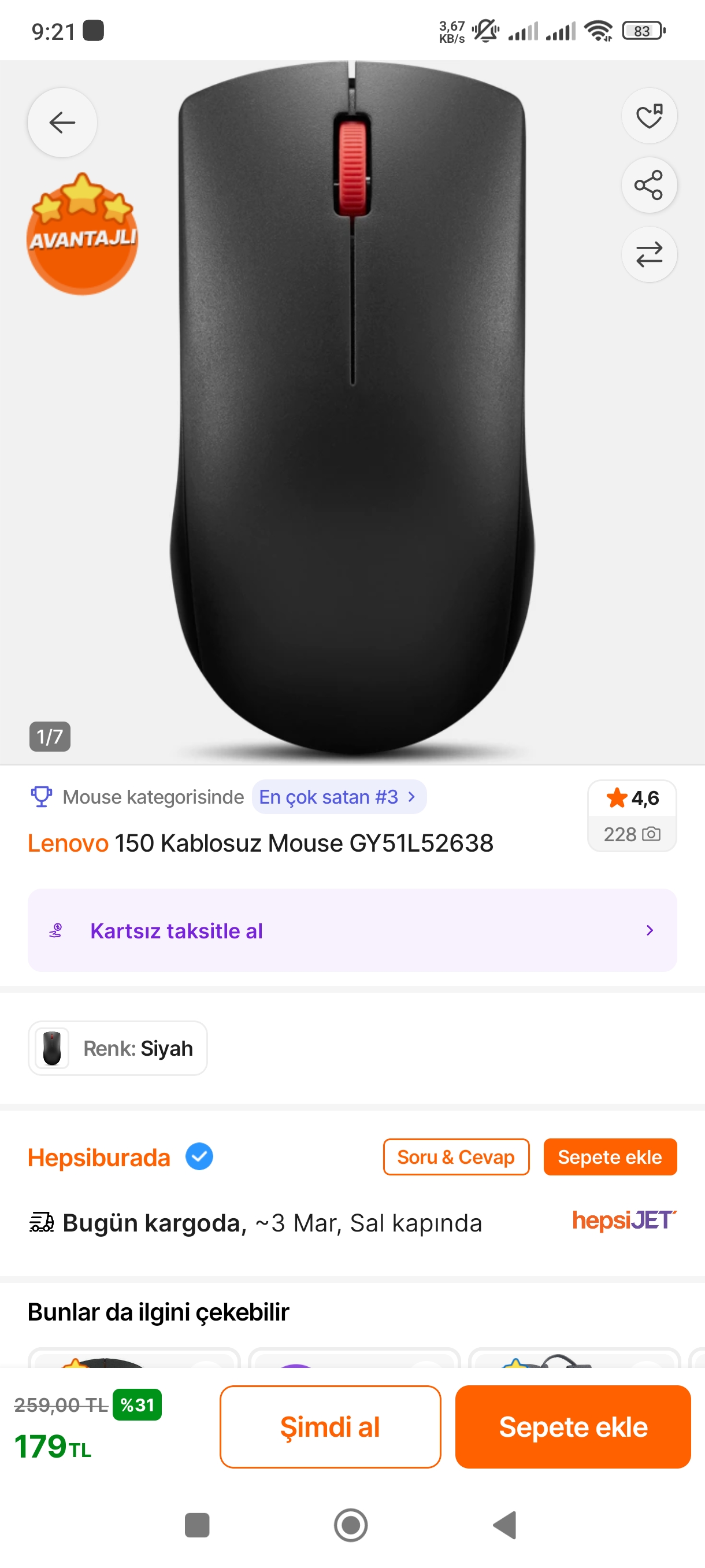Open the En çok satan #3 ranking

[338, 796]
